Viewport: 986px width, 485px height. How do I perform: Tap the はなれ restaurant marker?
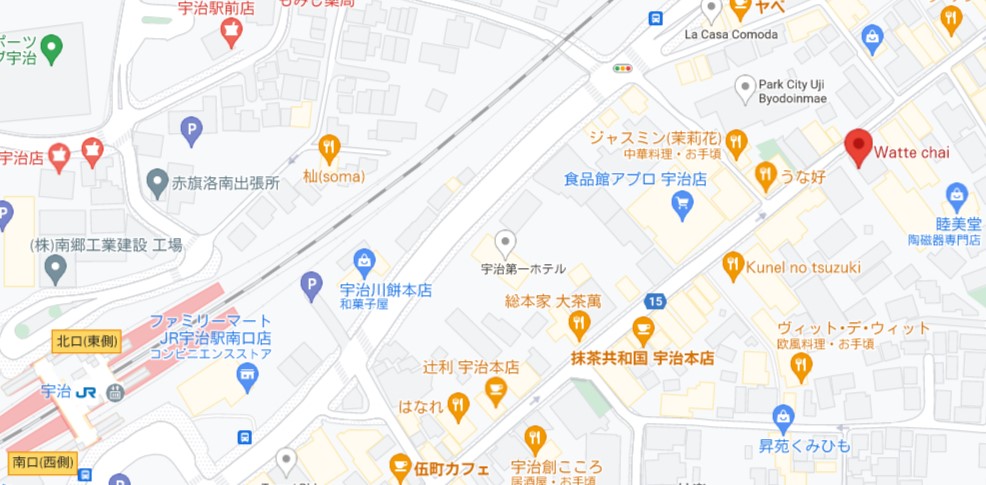tap(458, 405)
